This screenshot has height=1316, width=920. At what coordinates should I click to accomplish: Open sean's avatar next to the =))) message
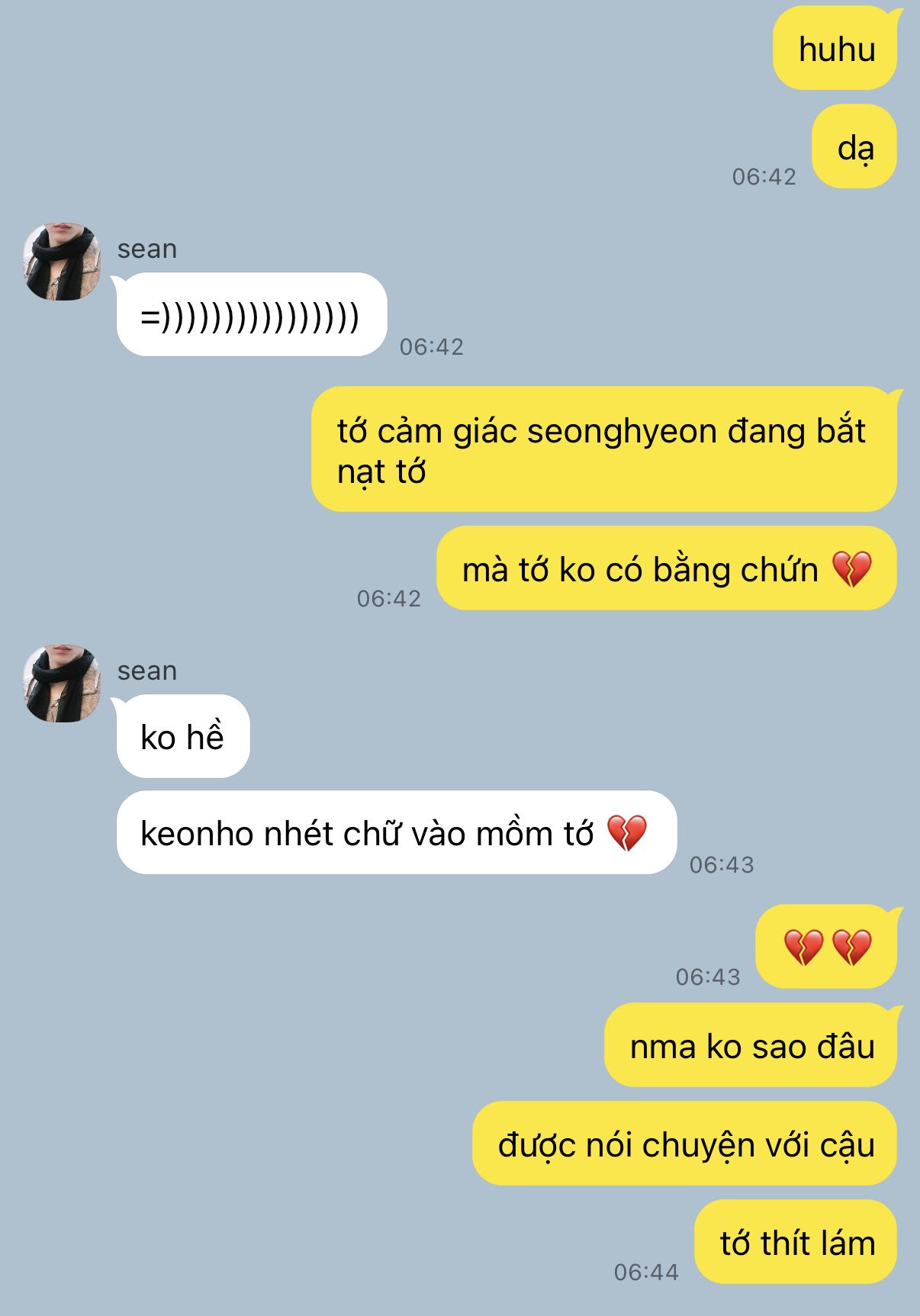(62, 262)
